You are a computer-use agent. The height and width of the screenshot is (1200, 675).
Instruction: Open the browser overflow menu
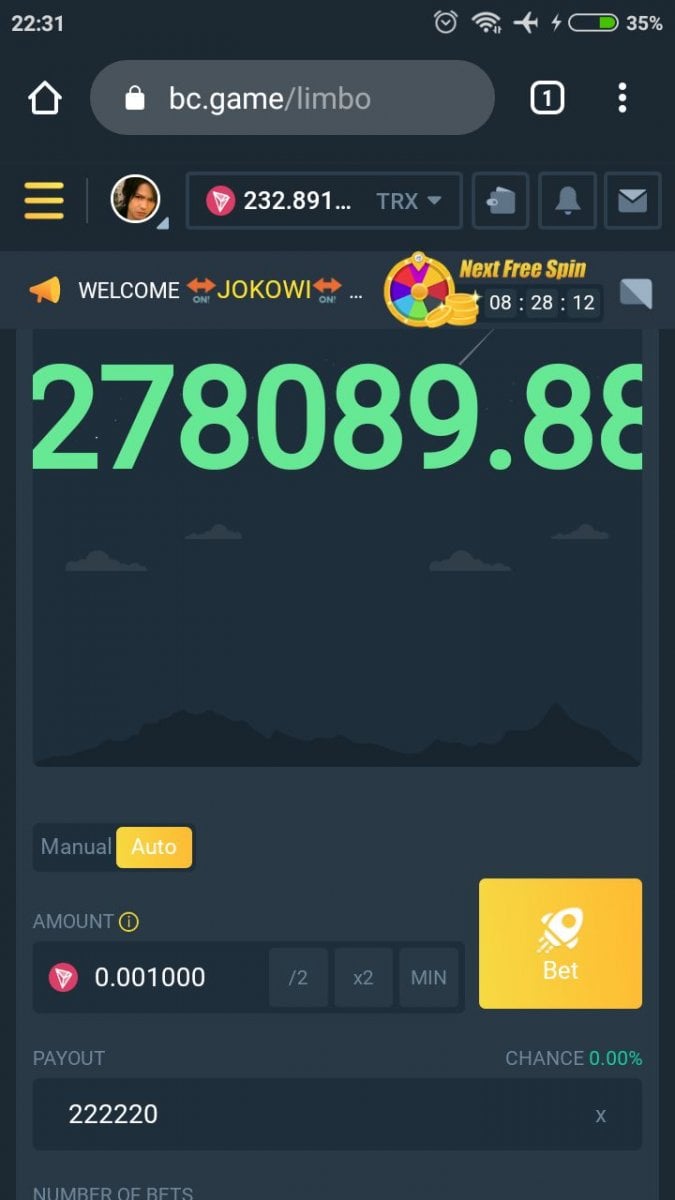point(622,98)
